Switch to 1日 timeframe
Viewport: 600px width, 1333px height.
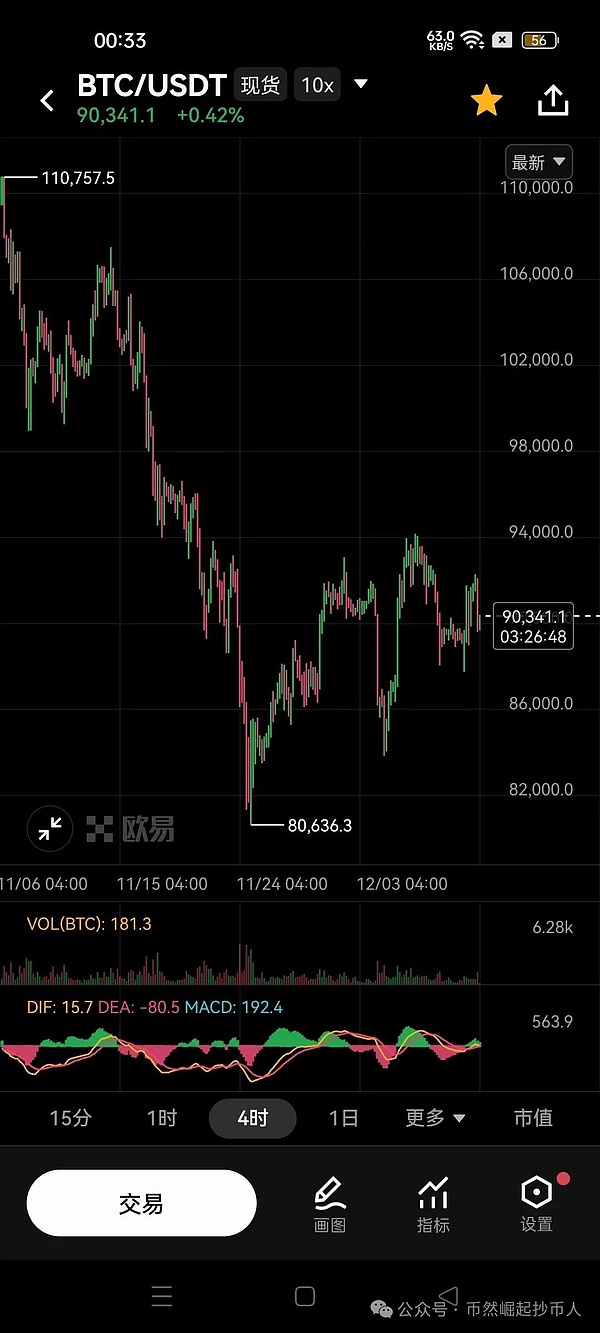click(x=343, y=1118)
